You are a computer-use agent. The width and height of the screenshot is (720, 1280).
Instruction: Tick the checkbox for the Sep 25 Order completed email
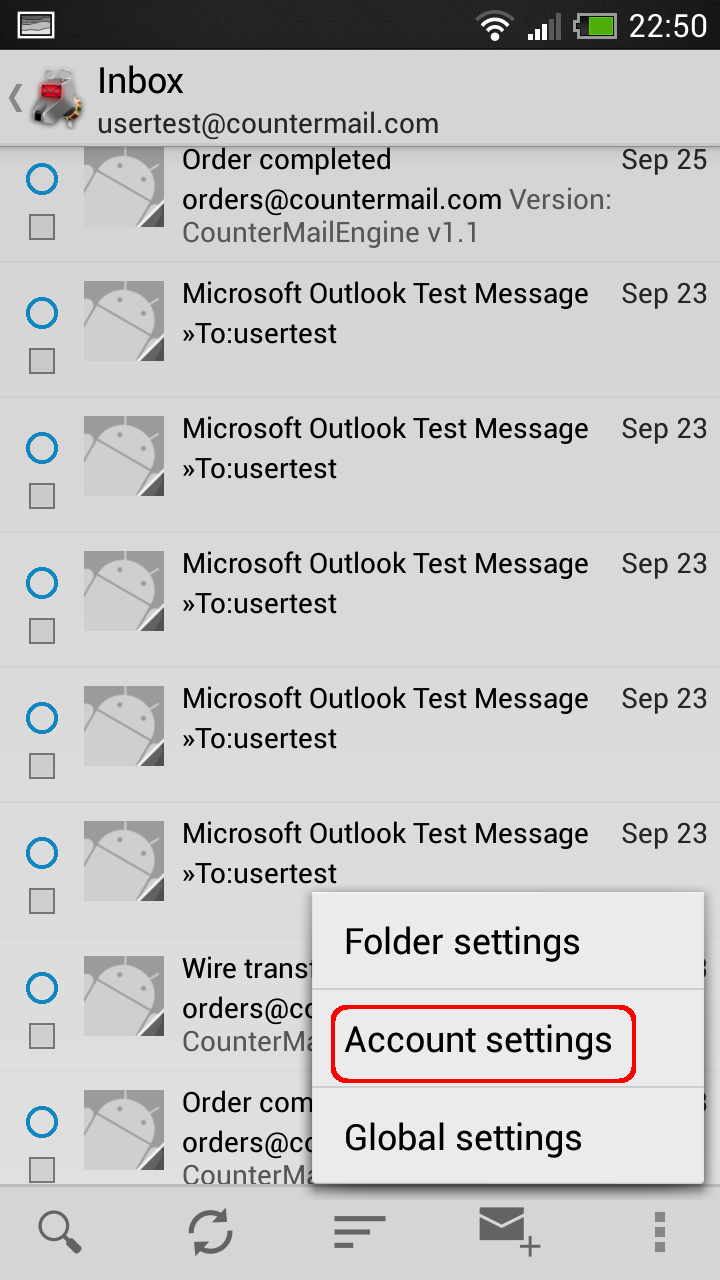point(42,228)
